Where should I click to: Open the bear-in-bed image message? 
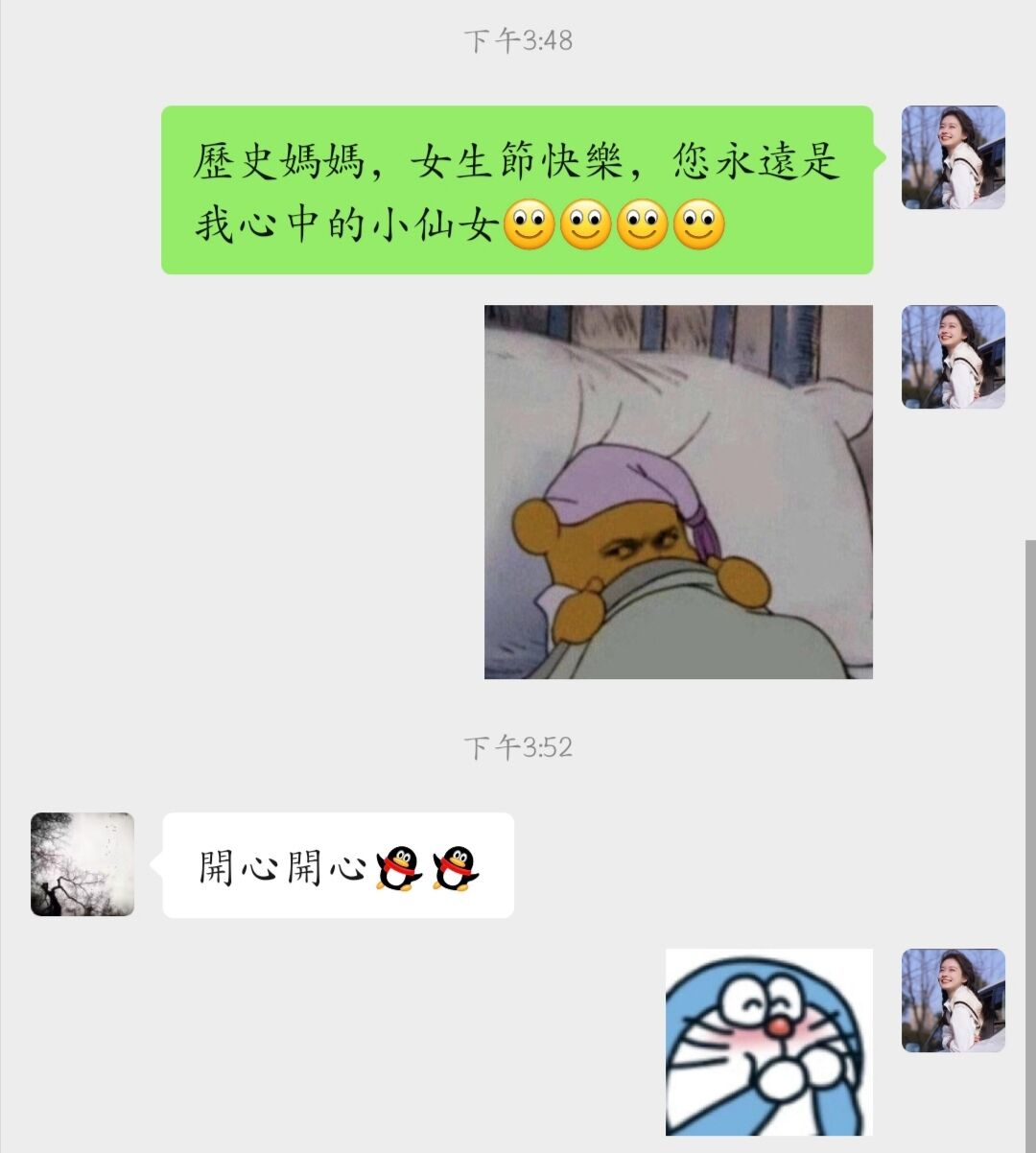pyautogui.click(x=678, y=492)
